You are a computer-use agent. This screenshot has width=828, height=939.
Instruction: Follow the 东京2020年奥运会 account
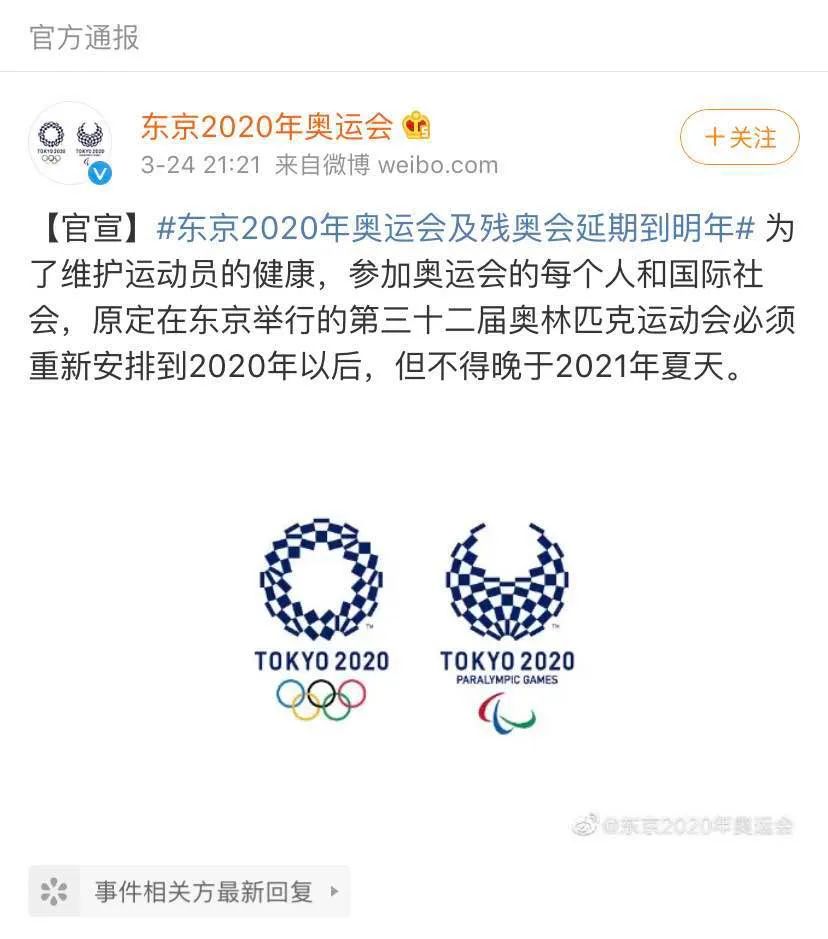(739, 137)
